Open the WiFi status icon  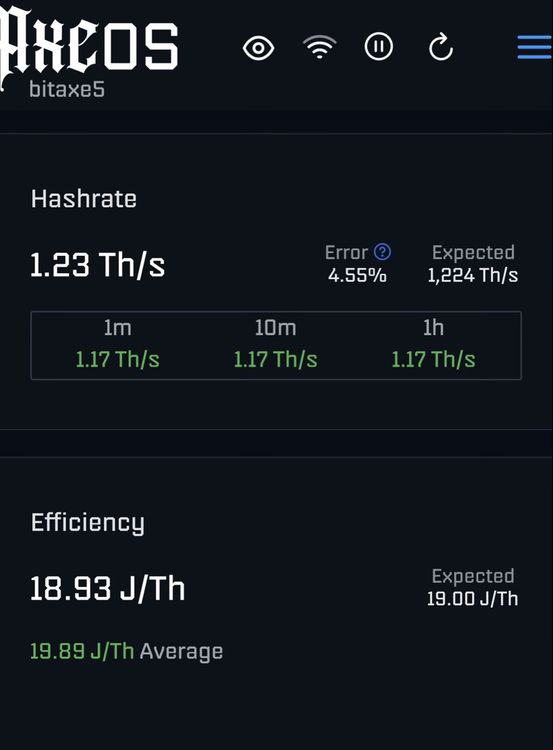tap(320, 47)
